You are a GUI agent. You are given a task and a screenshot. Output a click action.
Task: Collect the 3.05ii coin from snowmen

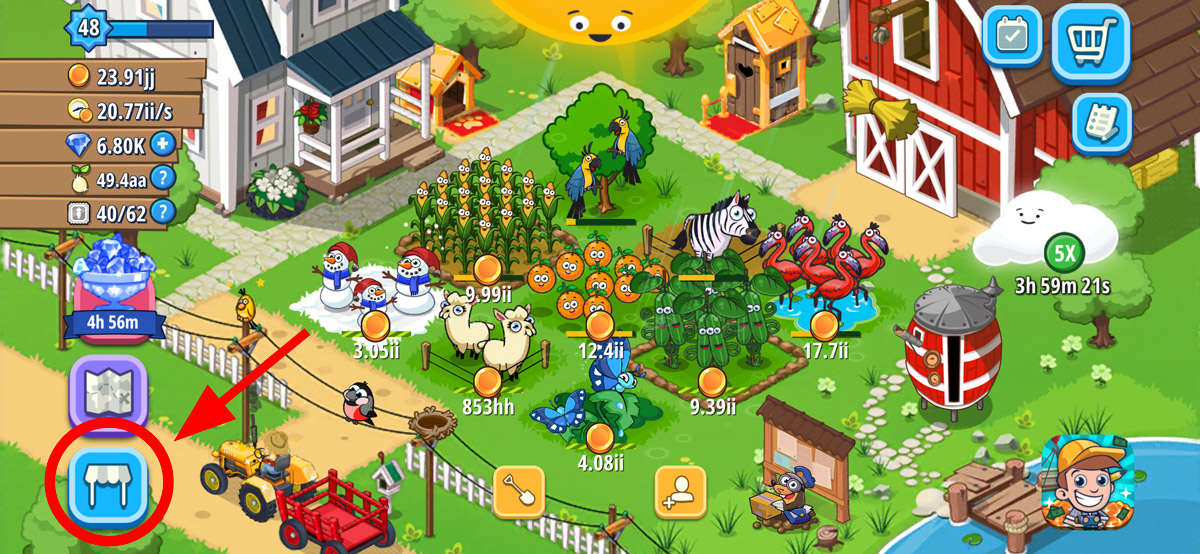pos(375,325)
